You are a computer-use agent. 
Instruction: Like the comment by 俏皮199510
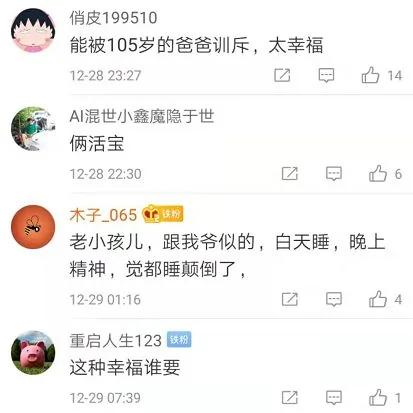pyautogui.click(x=370, y=75)
